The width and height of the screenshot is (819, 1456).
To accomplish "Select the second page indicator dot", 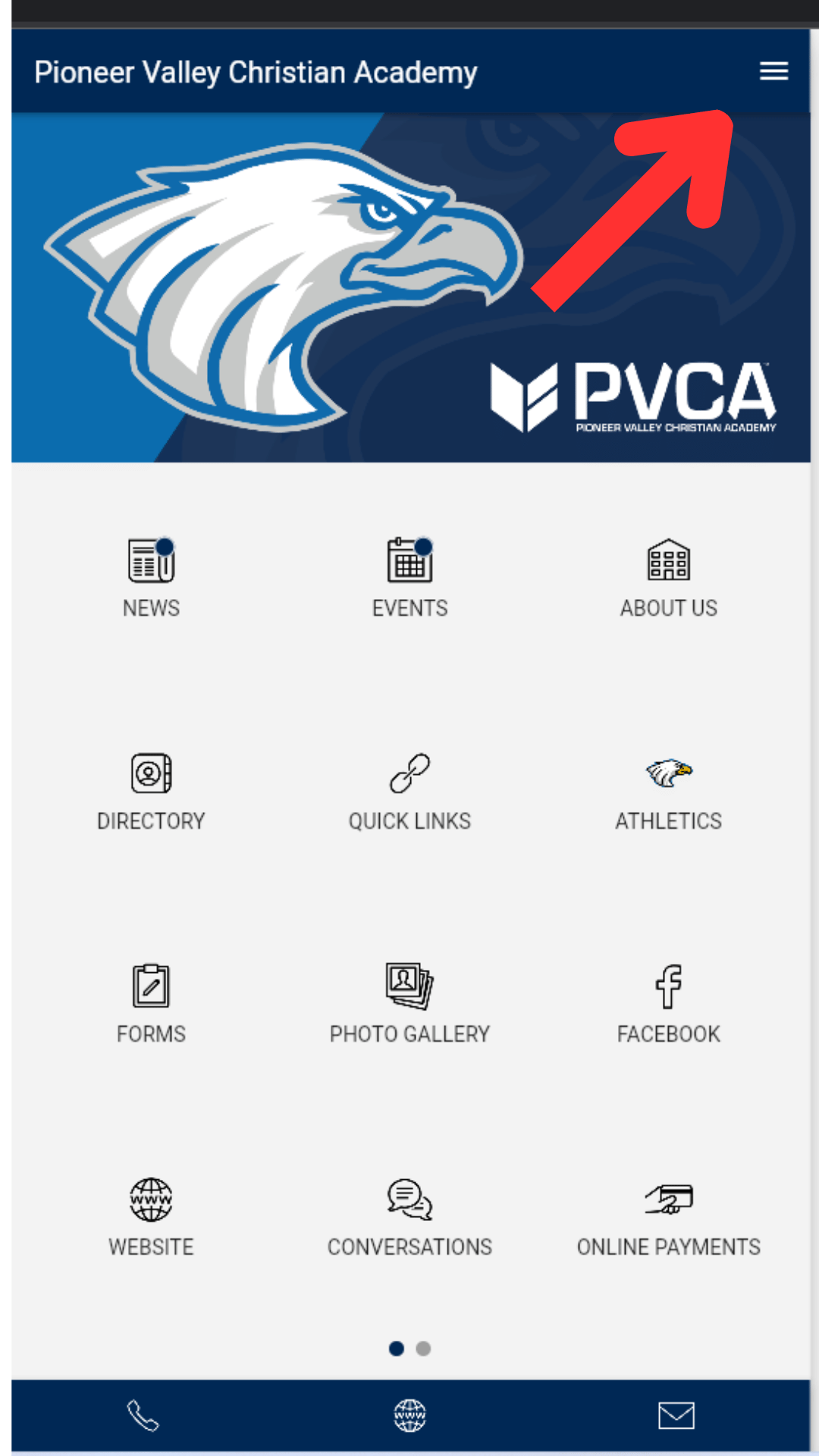I will coord(423,1348).
